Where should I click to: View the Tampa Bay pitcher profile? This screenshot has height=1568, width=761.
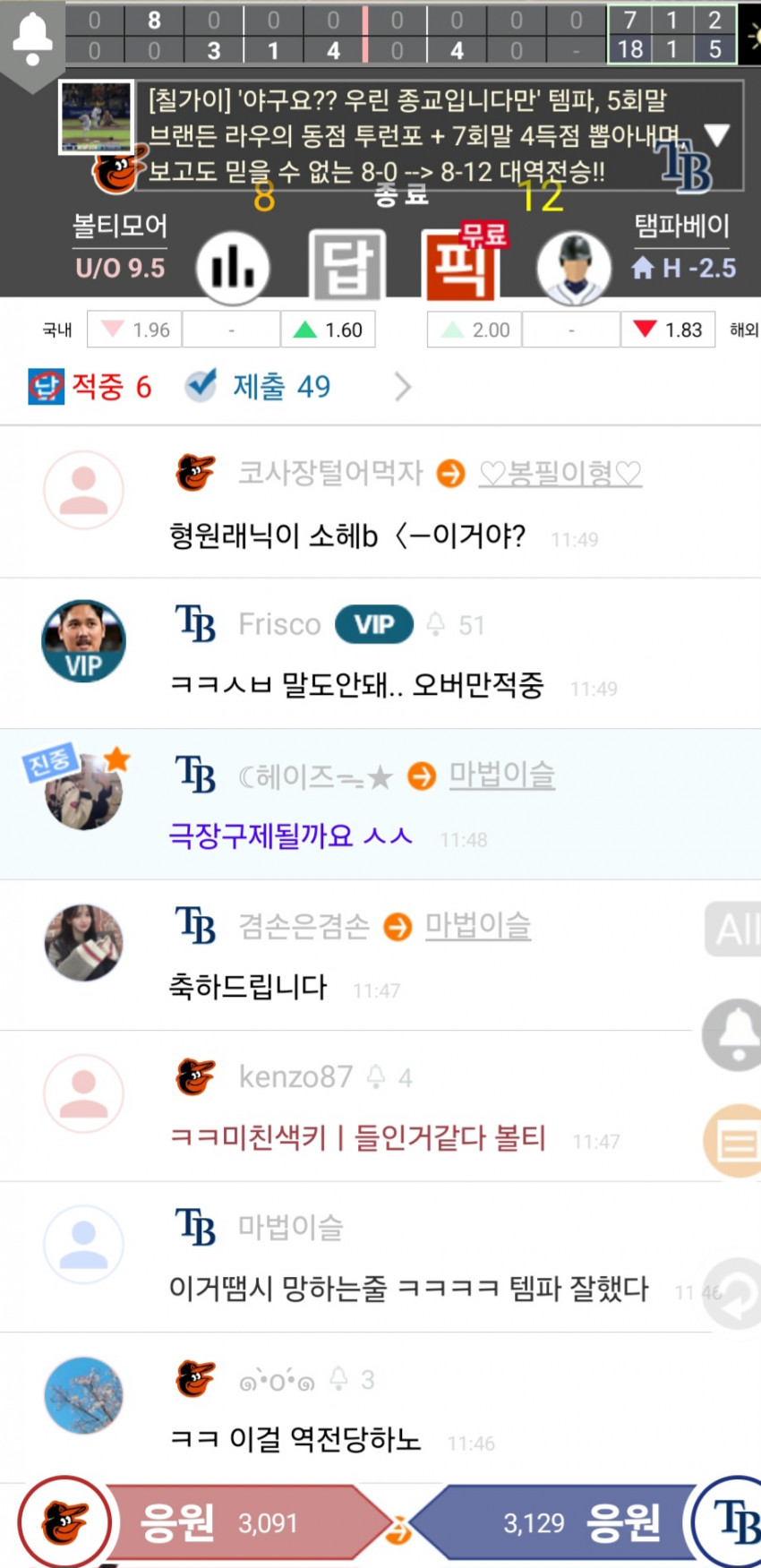(x=574, y=268)
